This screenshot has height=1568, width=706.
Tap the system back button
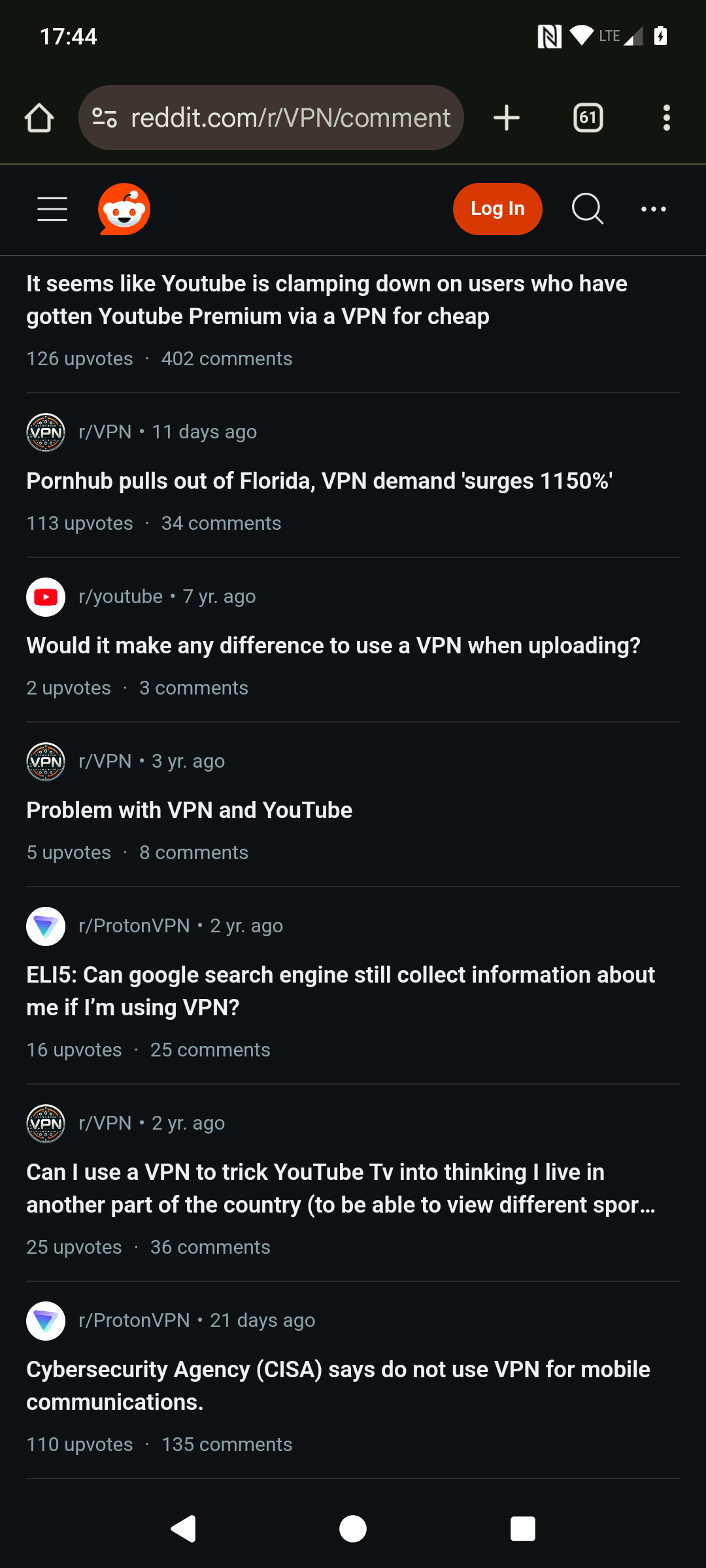point(183,1529)
